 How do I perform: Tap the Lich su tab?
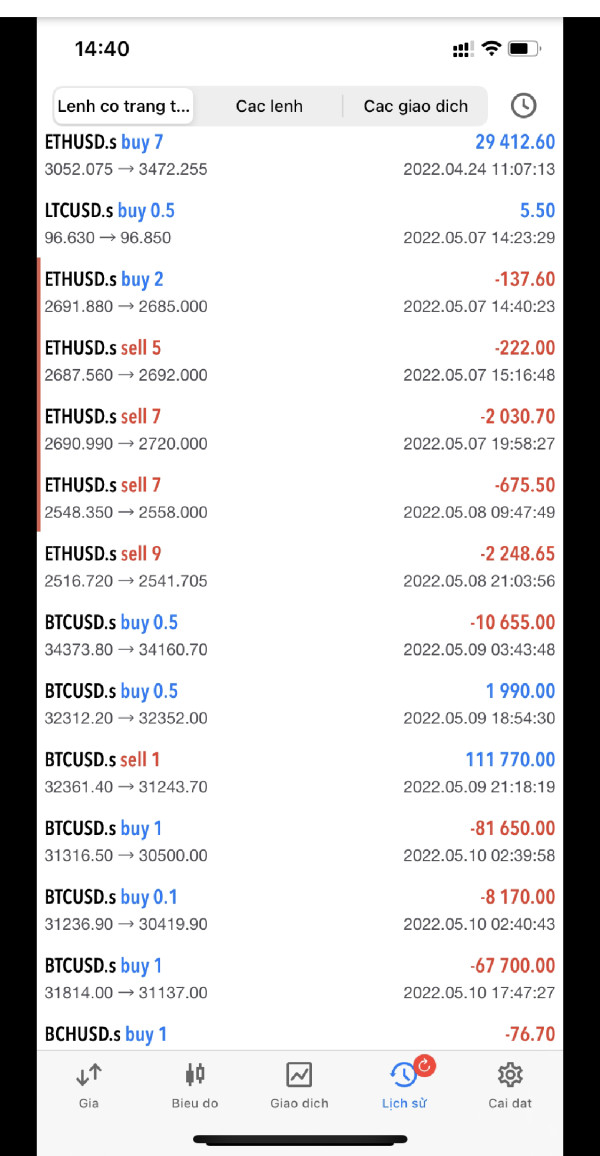404,1085
